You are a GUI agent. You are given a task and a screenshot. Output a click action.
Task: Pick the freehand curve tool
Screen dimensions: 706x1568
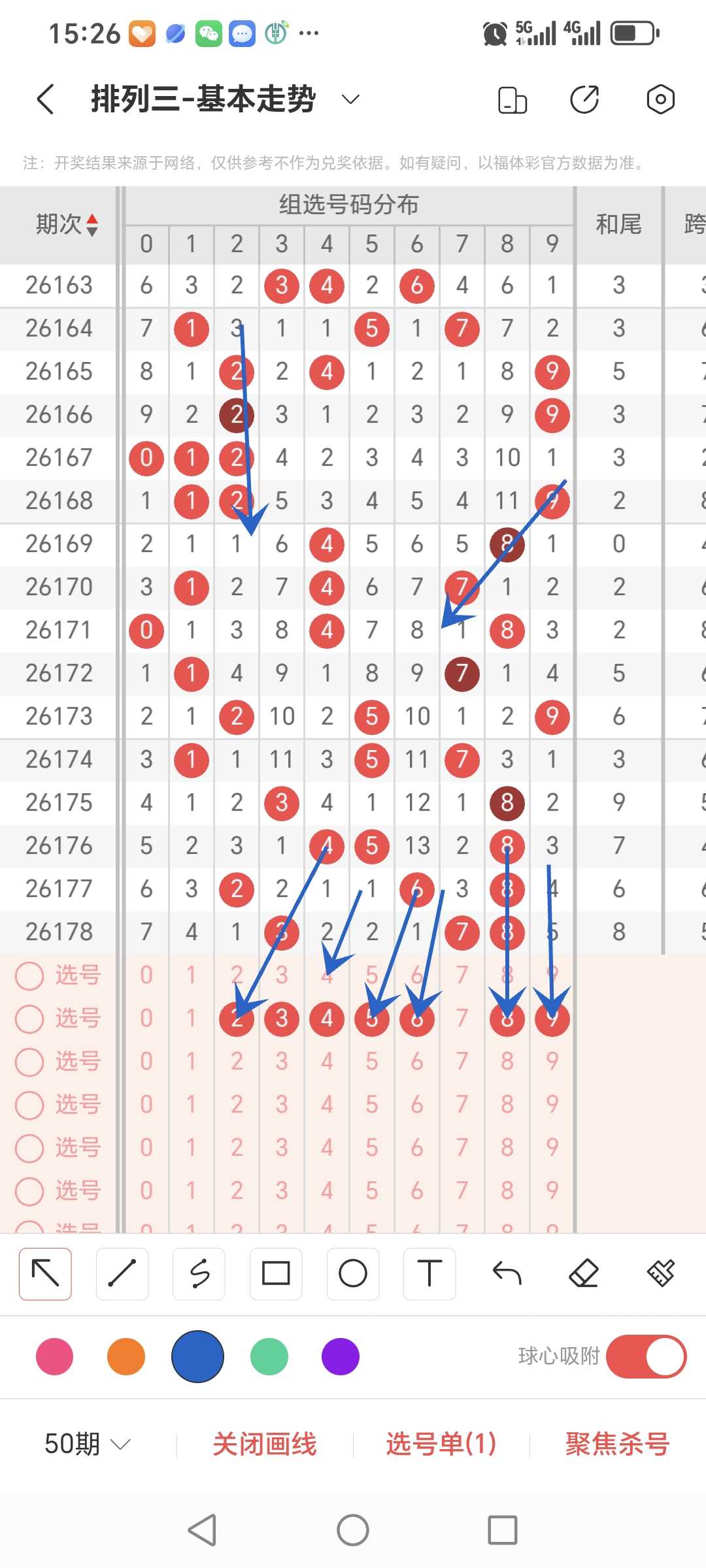pyautogui.click(x=199, y=1273)
